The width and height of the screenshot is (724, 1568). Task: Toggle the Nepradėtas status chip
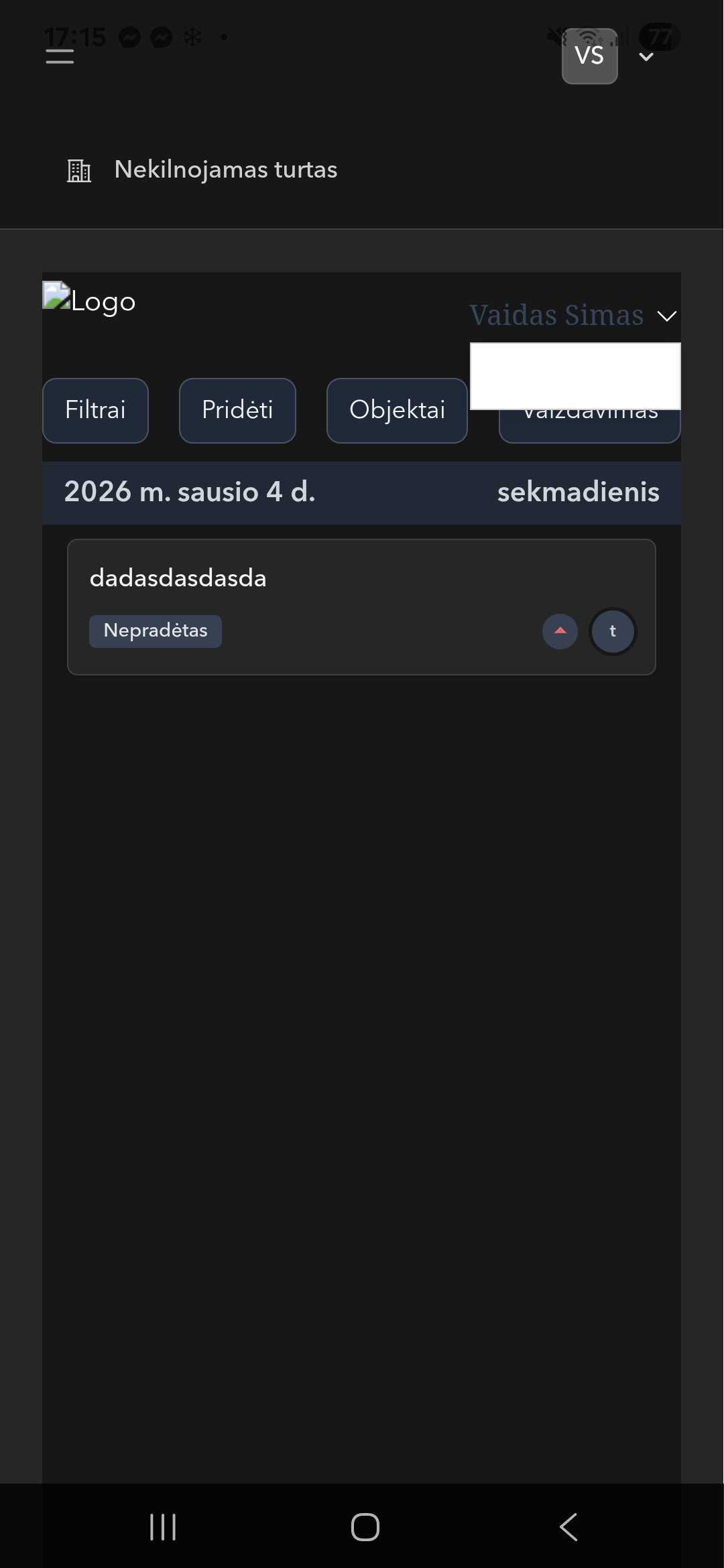point(155,631)
